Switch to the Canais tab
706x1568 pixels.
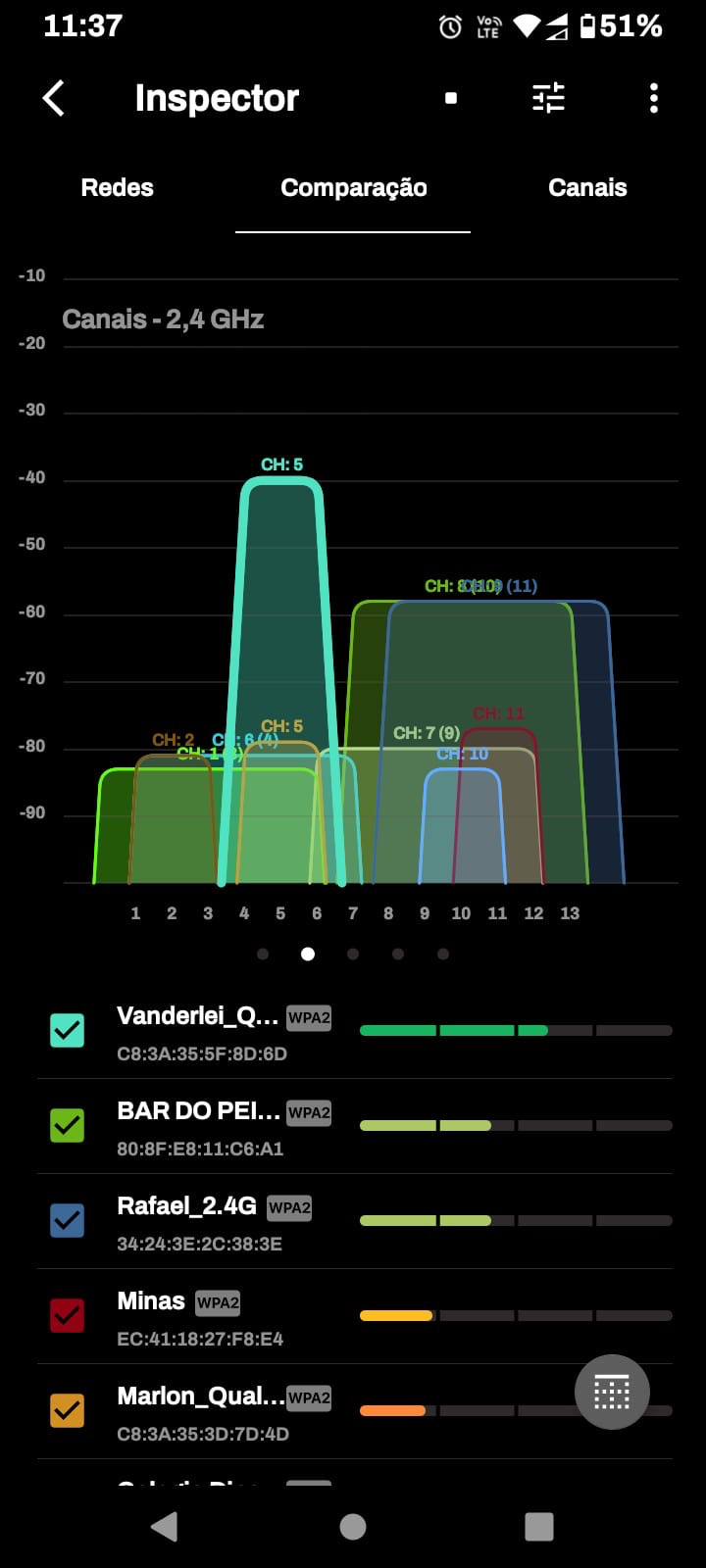[587, 188]
